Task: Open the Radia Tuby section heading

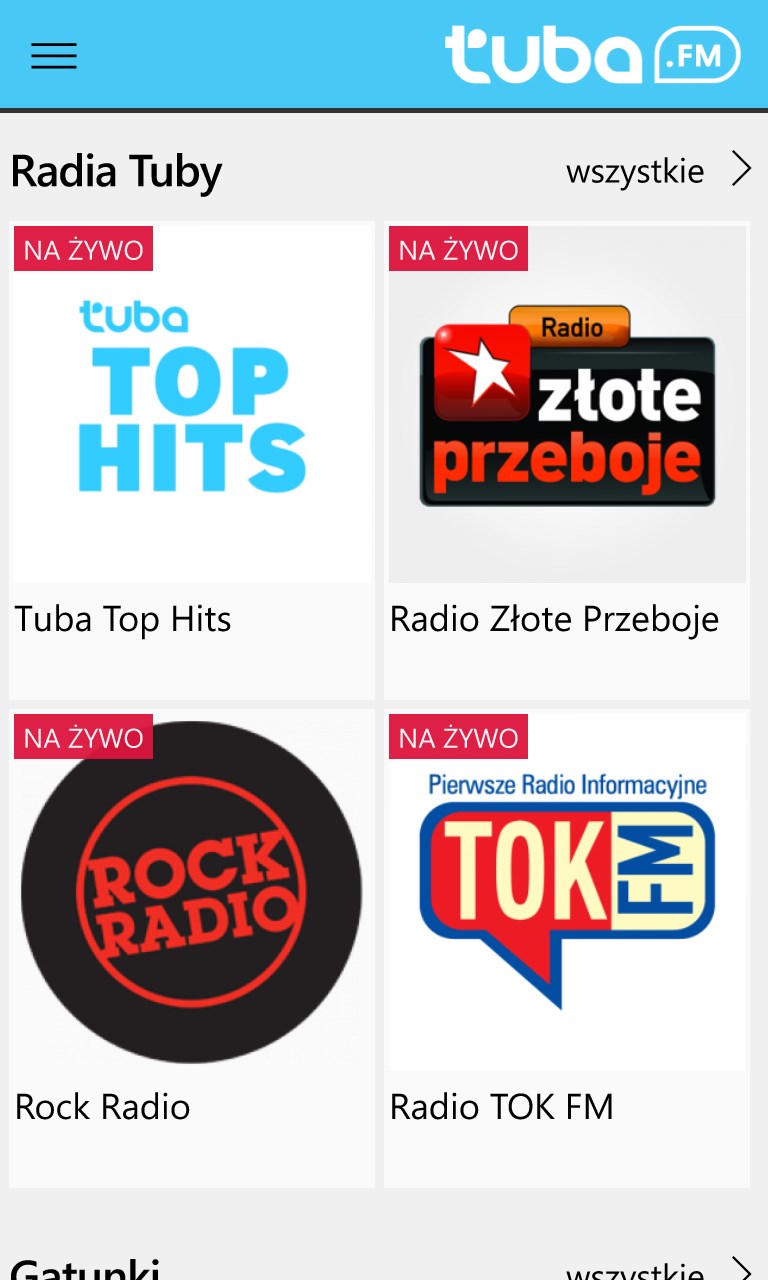Action: [116, 171]
